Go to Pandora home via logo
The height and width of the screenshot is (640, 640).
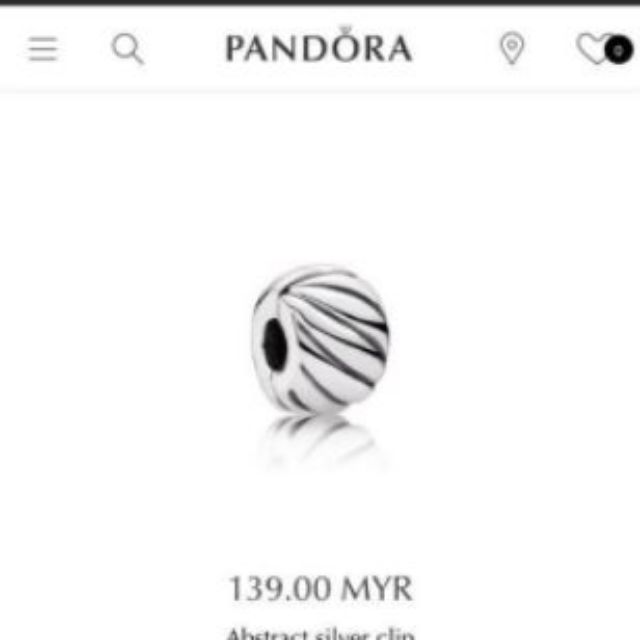point(318,48)
